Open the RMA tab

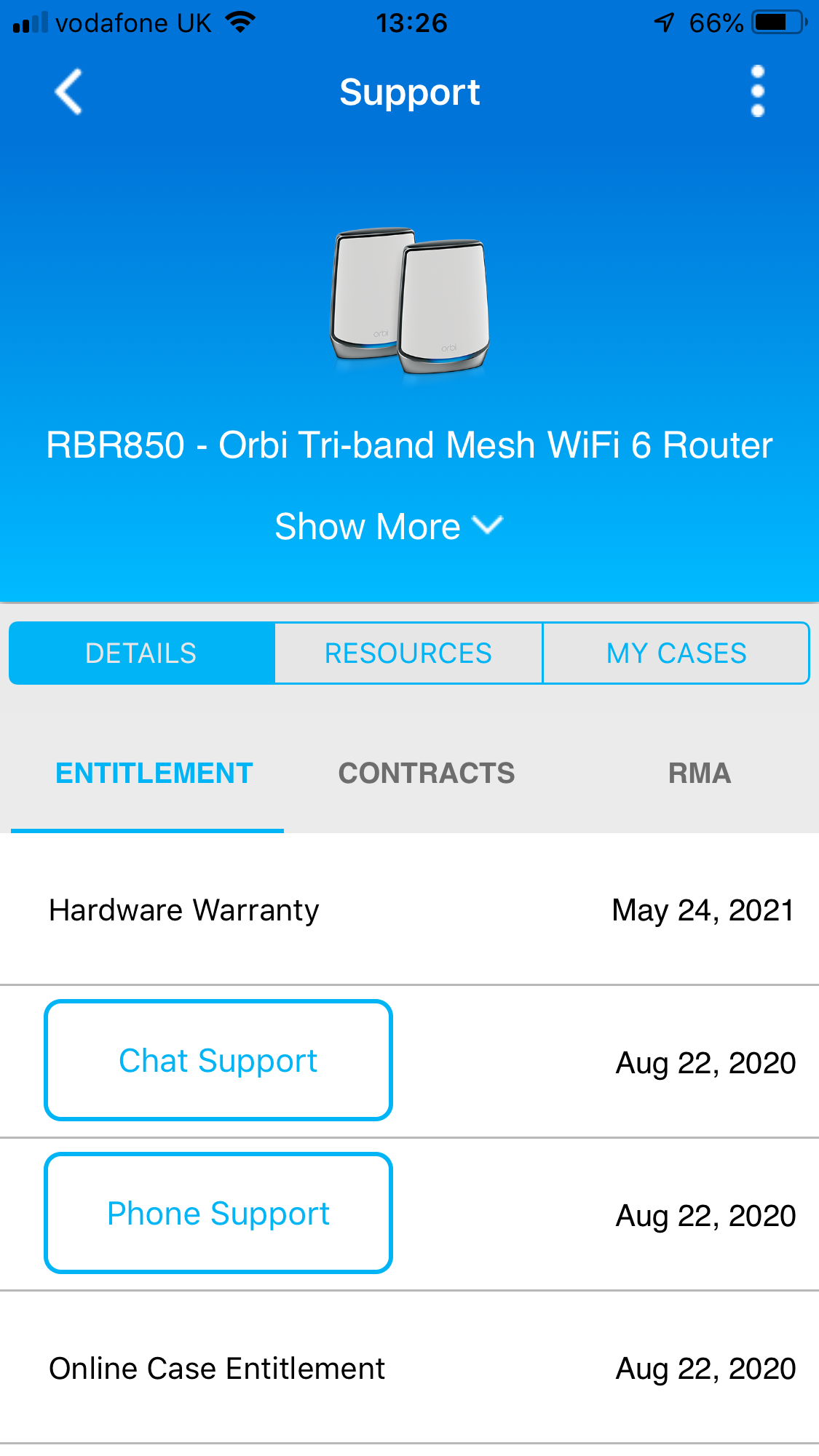pyautogui.click(x=699, y=773)
